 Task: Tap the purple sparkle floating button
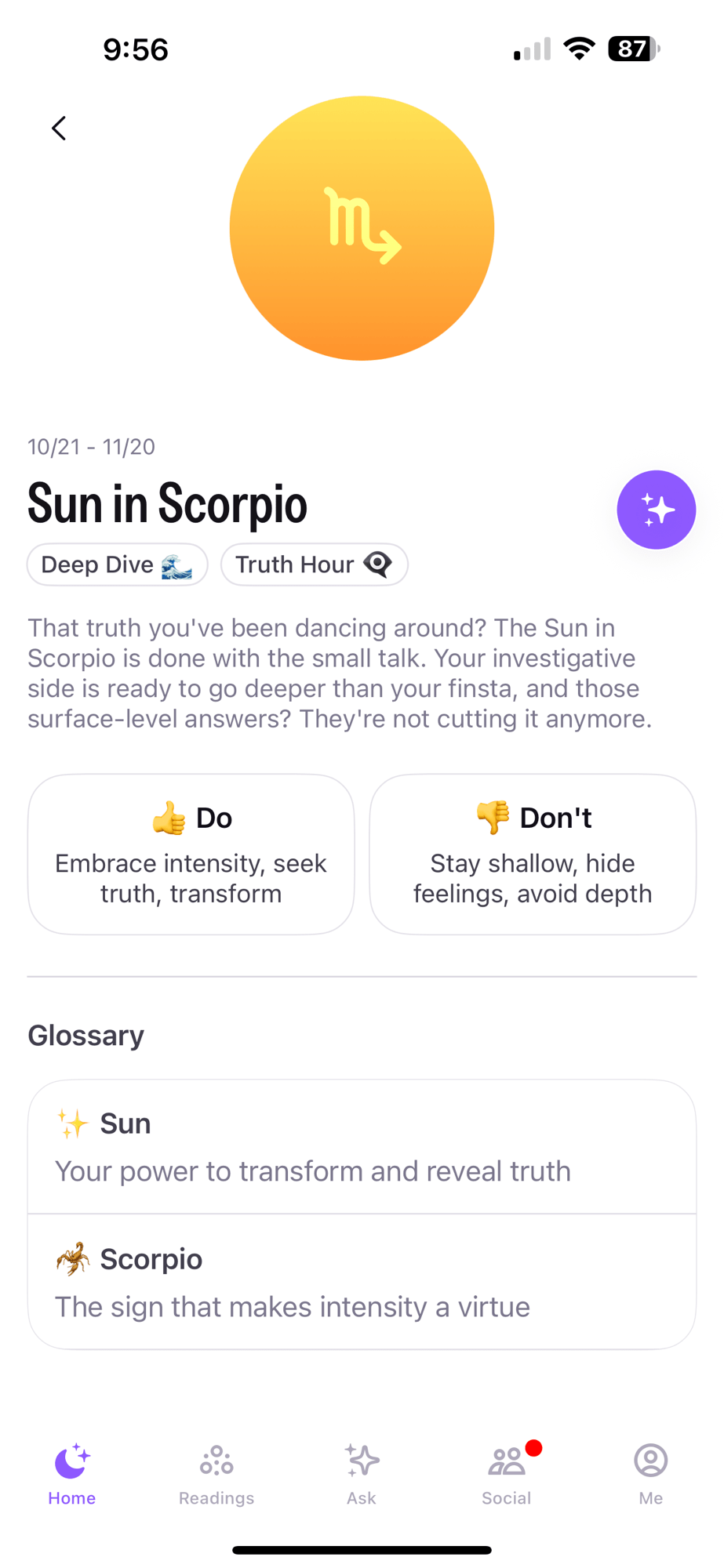[656, 510]
